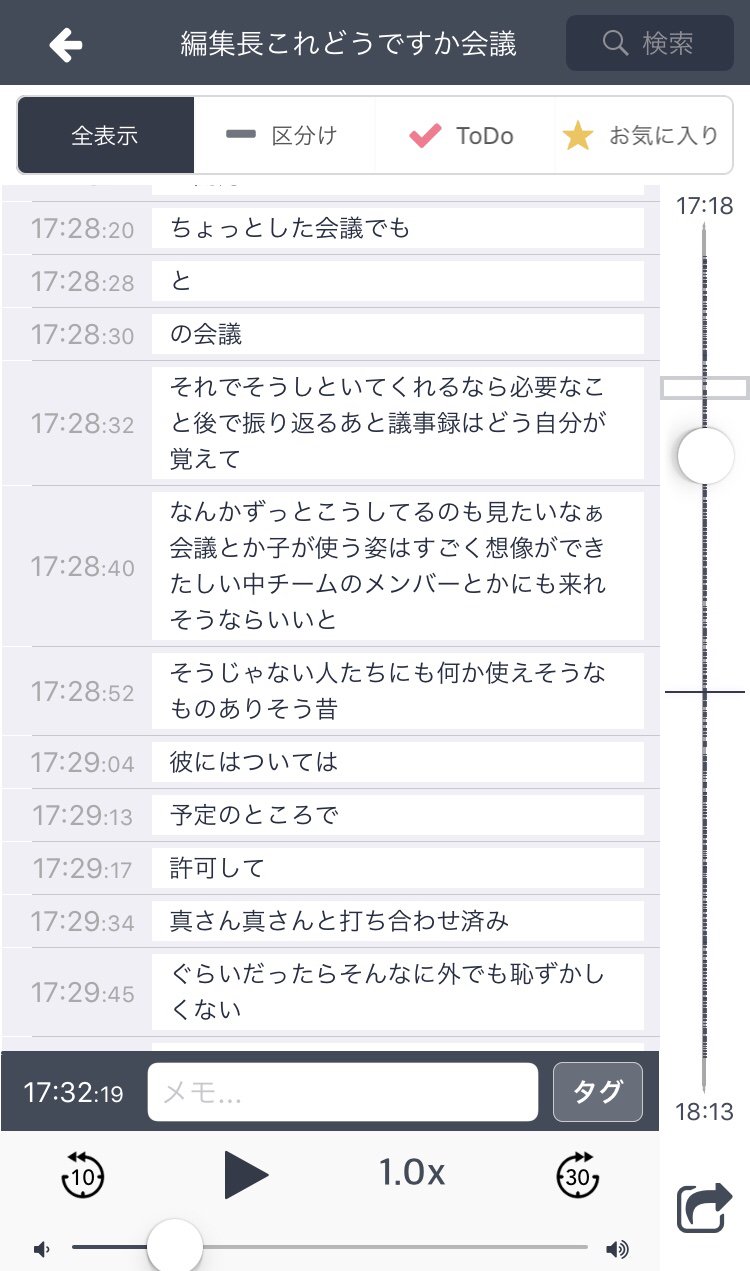The height and width of the screenshot is (1271, 750).
Task: Tap the タグ button
Action: 598,1092
